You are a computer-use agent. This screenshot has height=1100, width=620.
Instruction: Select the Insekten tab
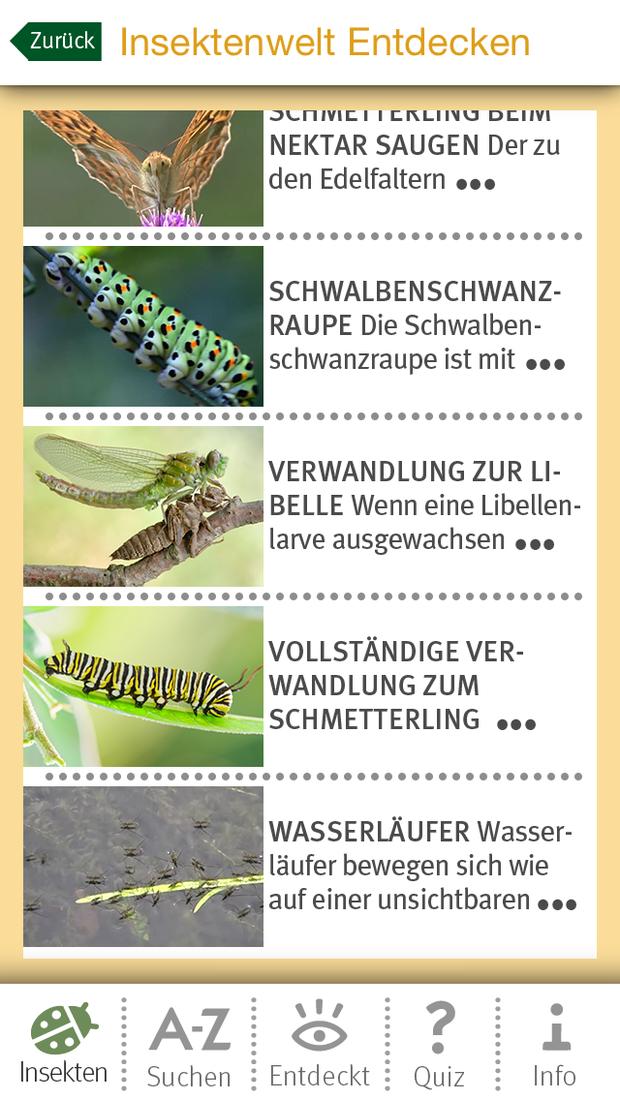click(63, 1042)
